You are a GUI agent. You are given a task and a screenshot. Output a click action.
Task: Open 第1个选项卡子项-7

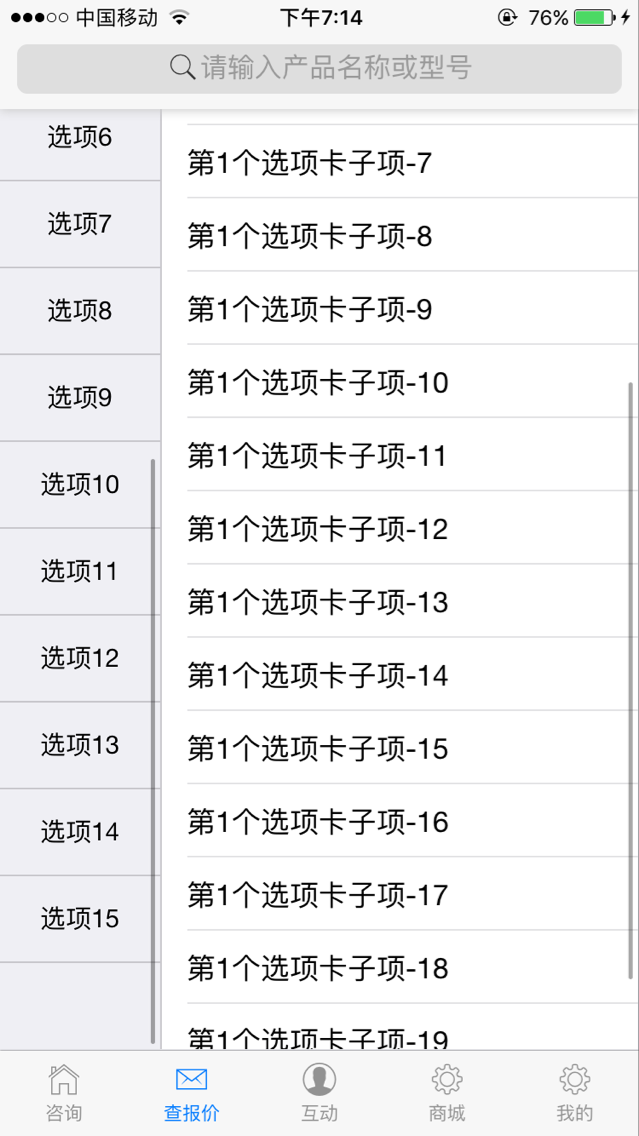click(x=400, y=162)
